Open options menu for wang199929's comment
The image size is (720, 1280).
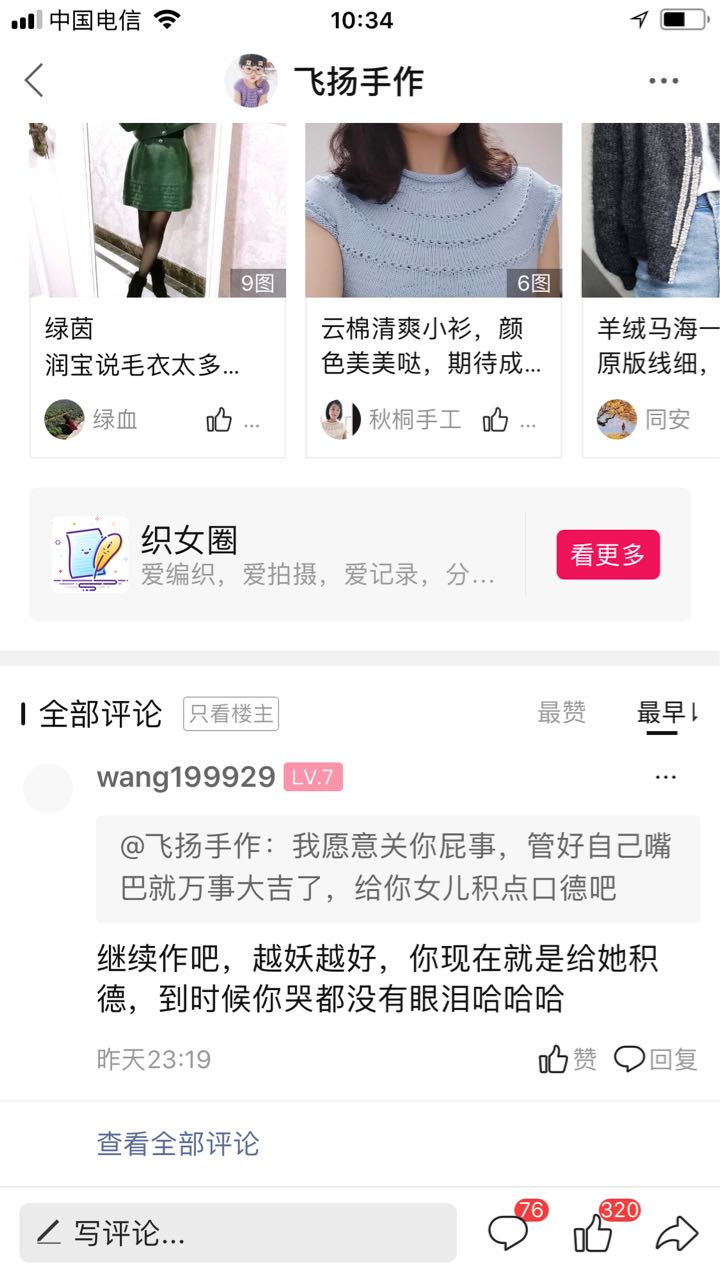pos(665,777)
